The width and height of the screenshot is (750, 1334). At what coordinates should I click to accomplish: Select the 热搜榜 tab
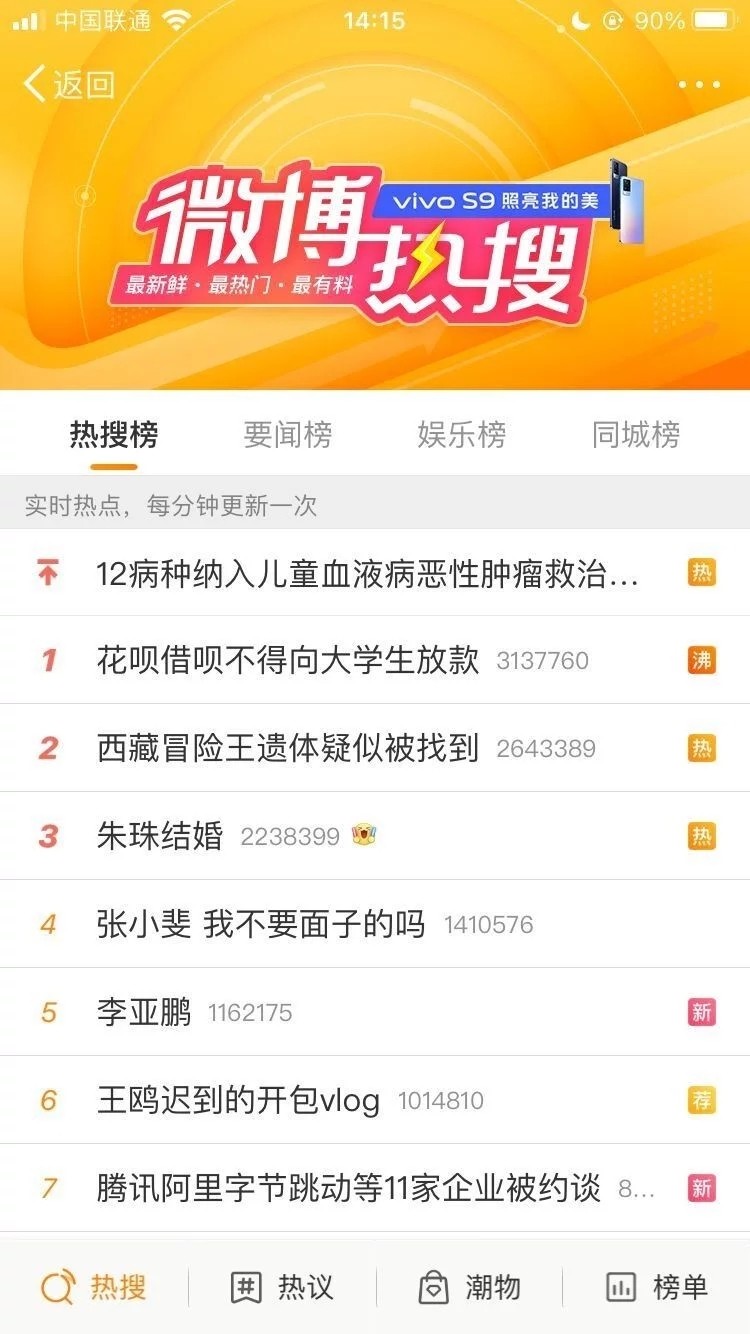click(x=114, y=435)
